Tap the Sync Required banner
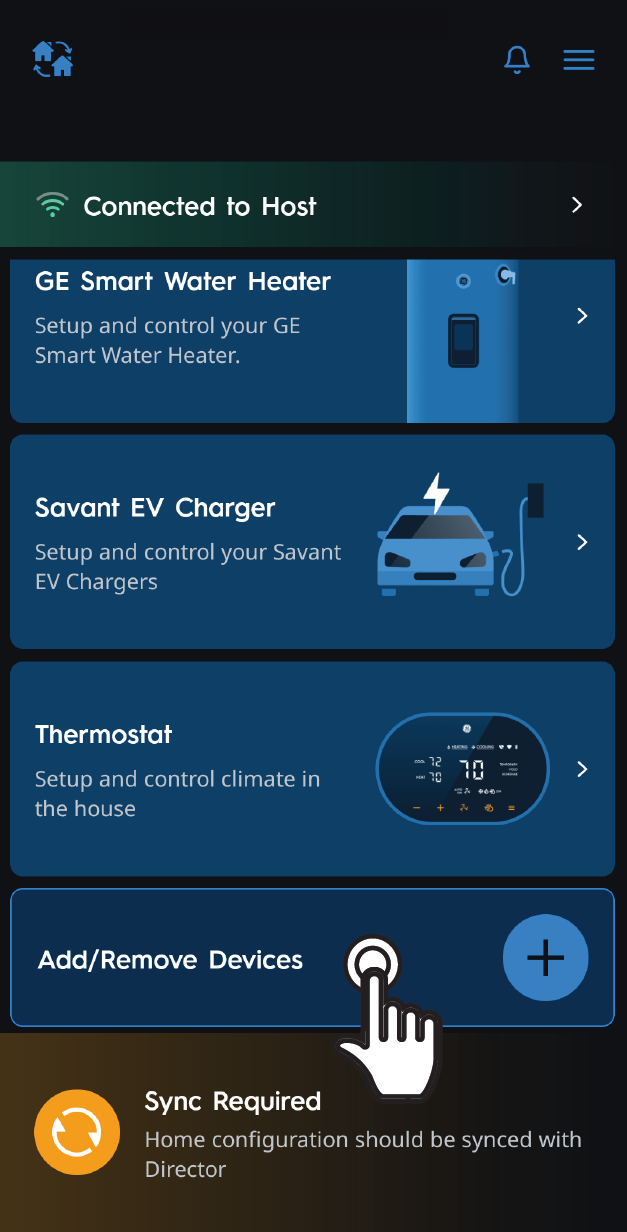The height and width of the screenshot is (1232, 627). 312,1133
